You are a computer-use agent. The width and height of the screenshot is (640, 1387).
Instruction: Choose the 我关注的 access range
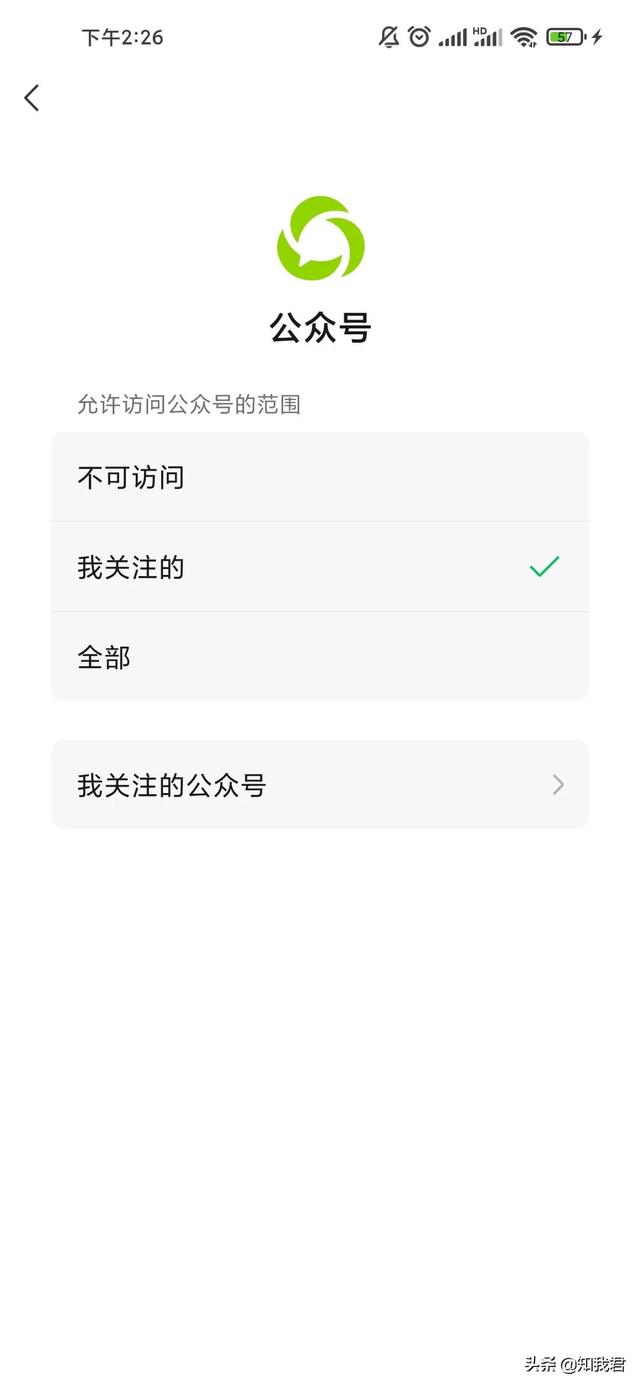pyautogui.click(x=319, y=567)
